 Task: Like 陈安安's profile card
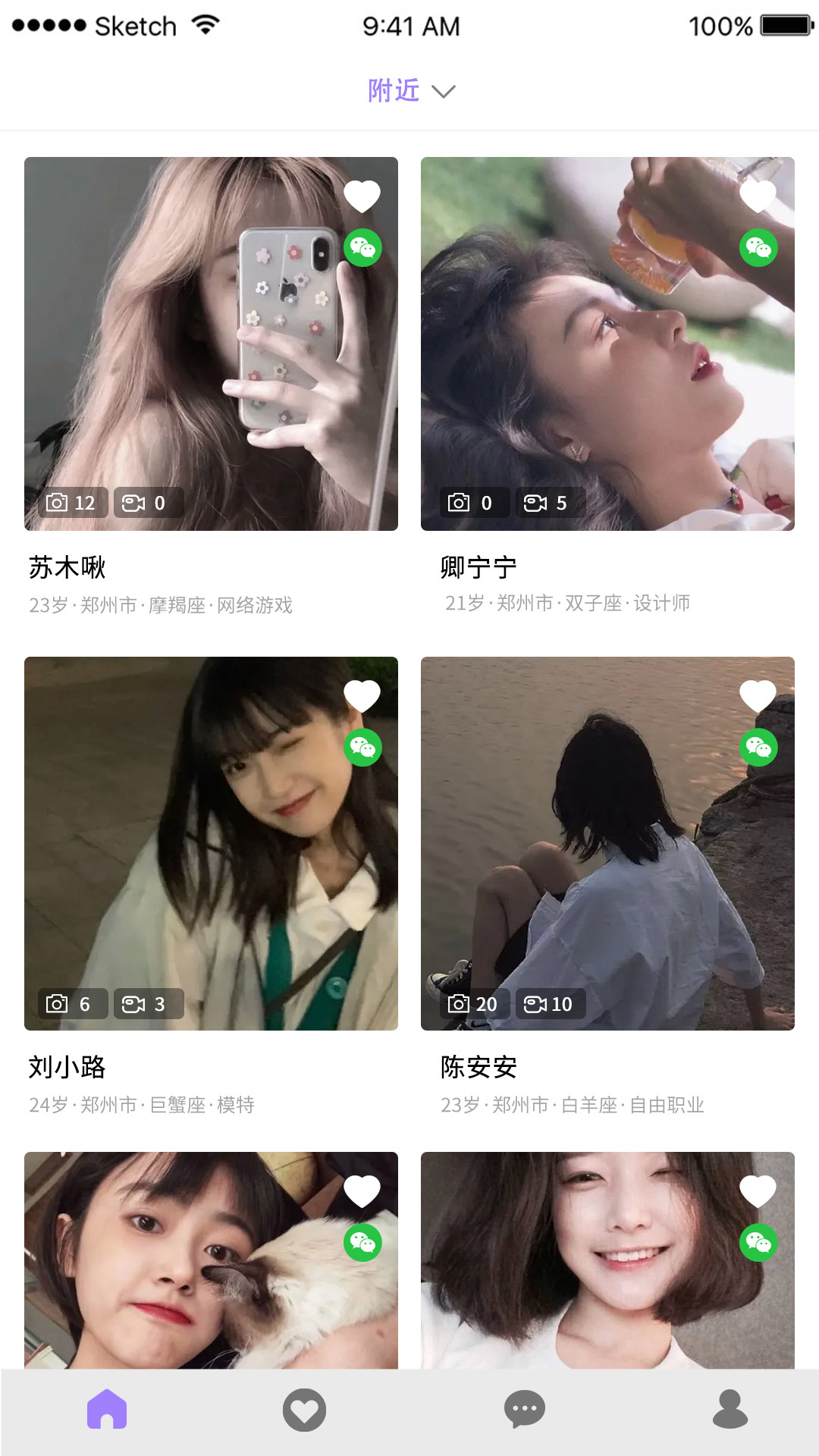[758, 696]
